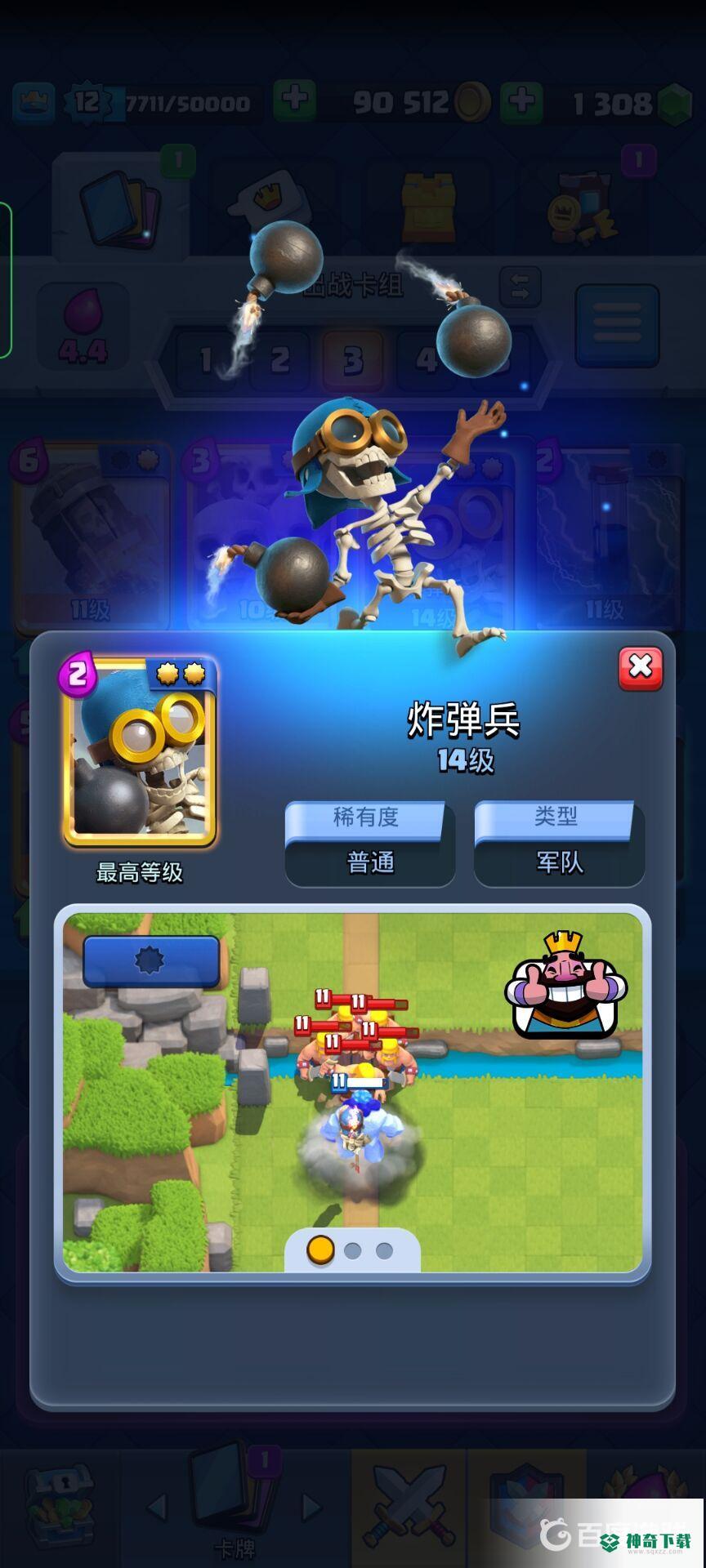706x1568 pixels.
Task: Jump to third preview page dot
Action: (384, 1250)
